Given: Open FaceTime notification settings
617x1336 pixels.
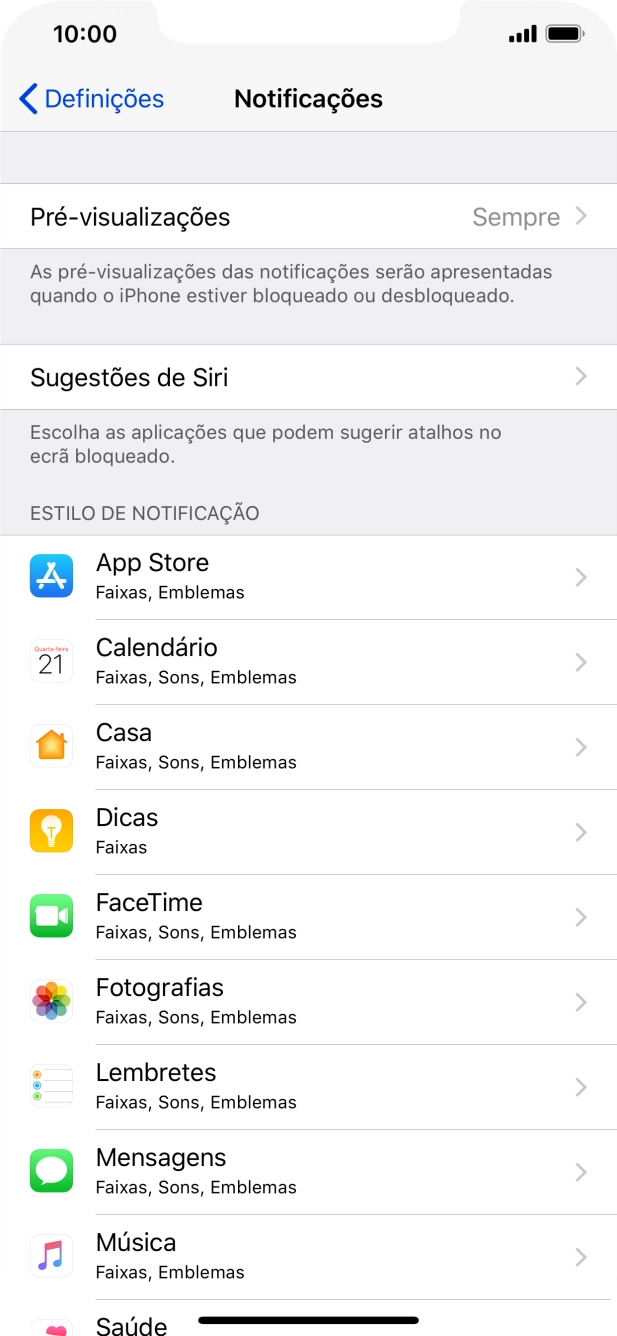Looking at the screenshot, I should click(308, 917).
